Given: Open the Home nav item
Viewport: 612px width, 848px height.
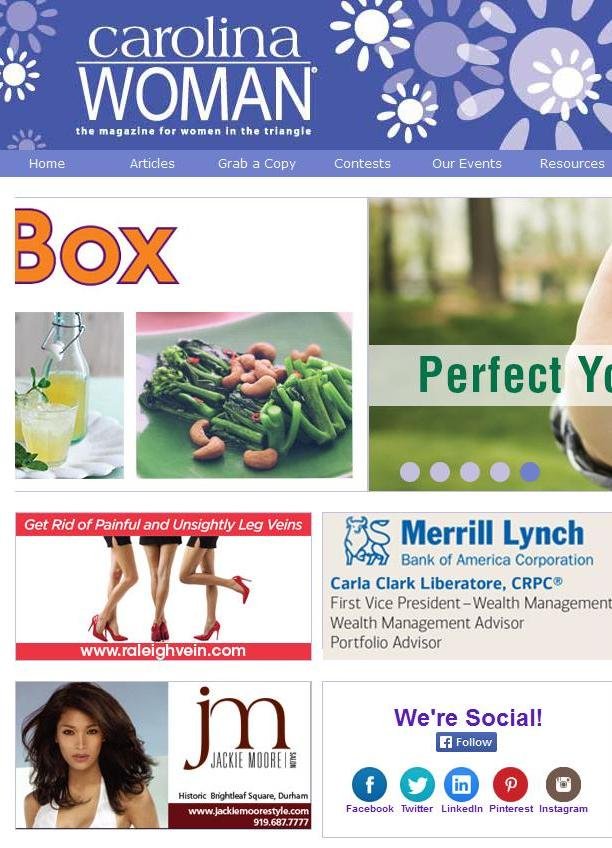Looking at the screenshot, I should pyautogui.click(x=47, y=163).
